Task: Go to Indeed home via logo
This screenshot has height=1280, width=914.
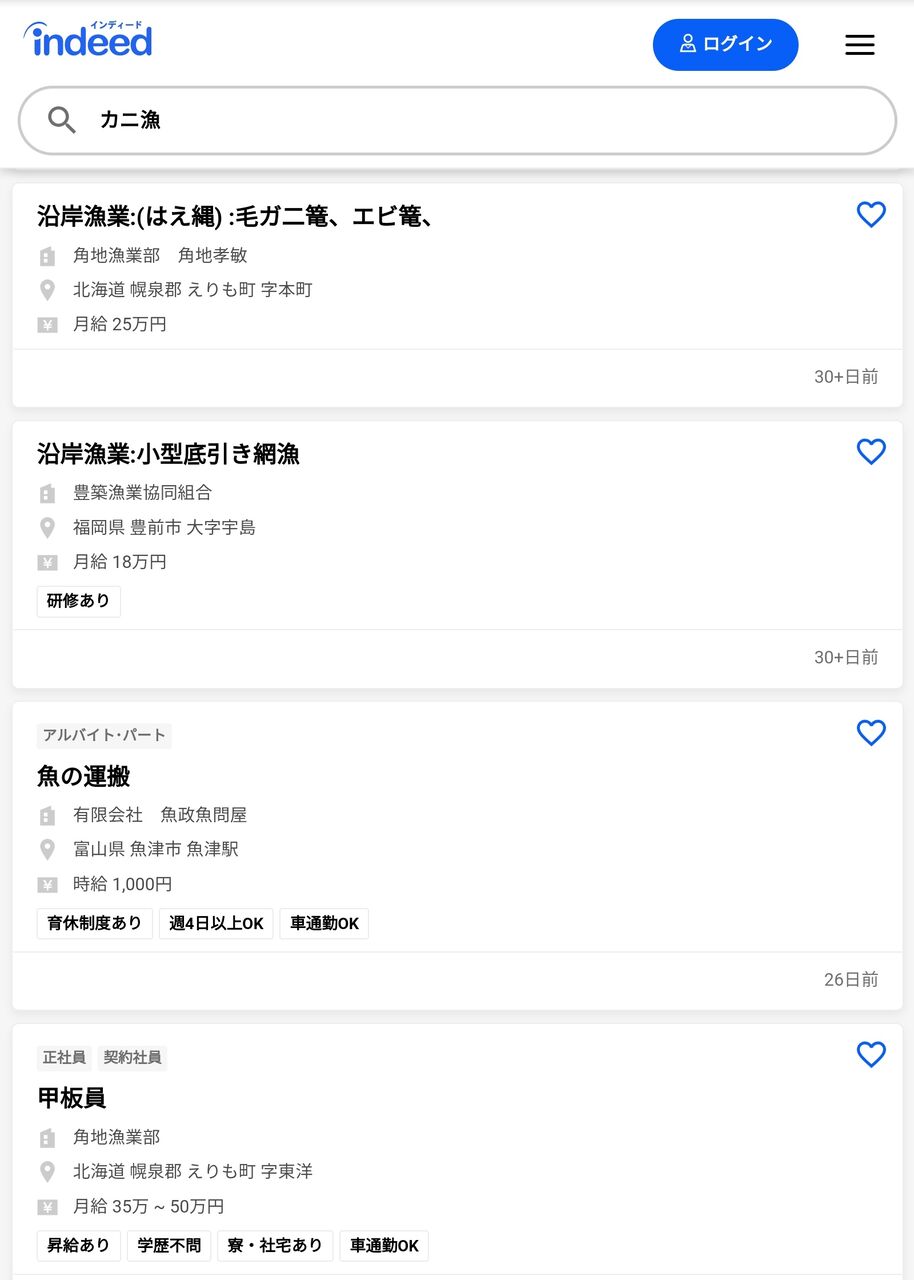Action: 88,40
